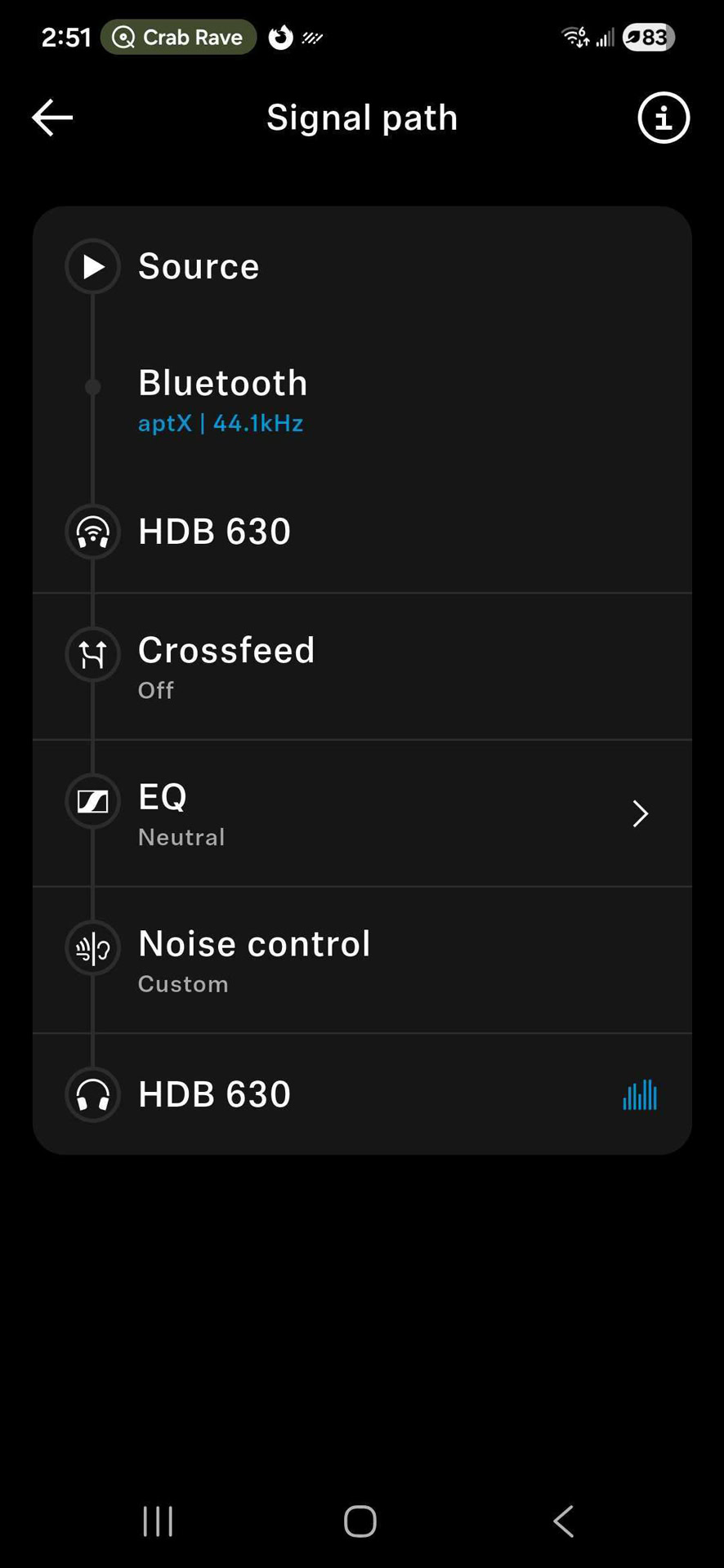724x1568 pixels.
Task: Tap the battery 83 percent indicator
Action: click(x=648, y=37)
